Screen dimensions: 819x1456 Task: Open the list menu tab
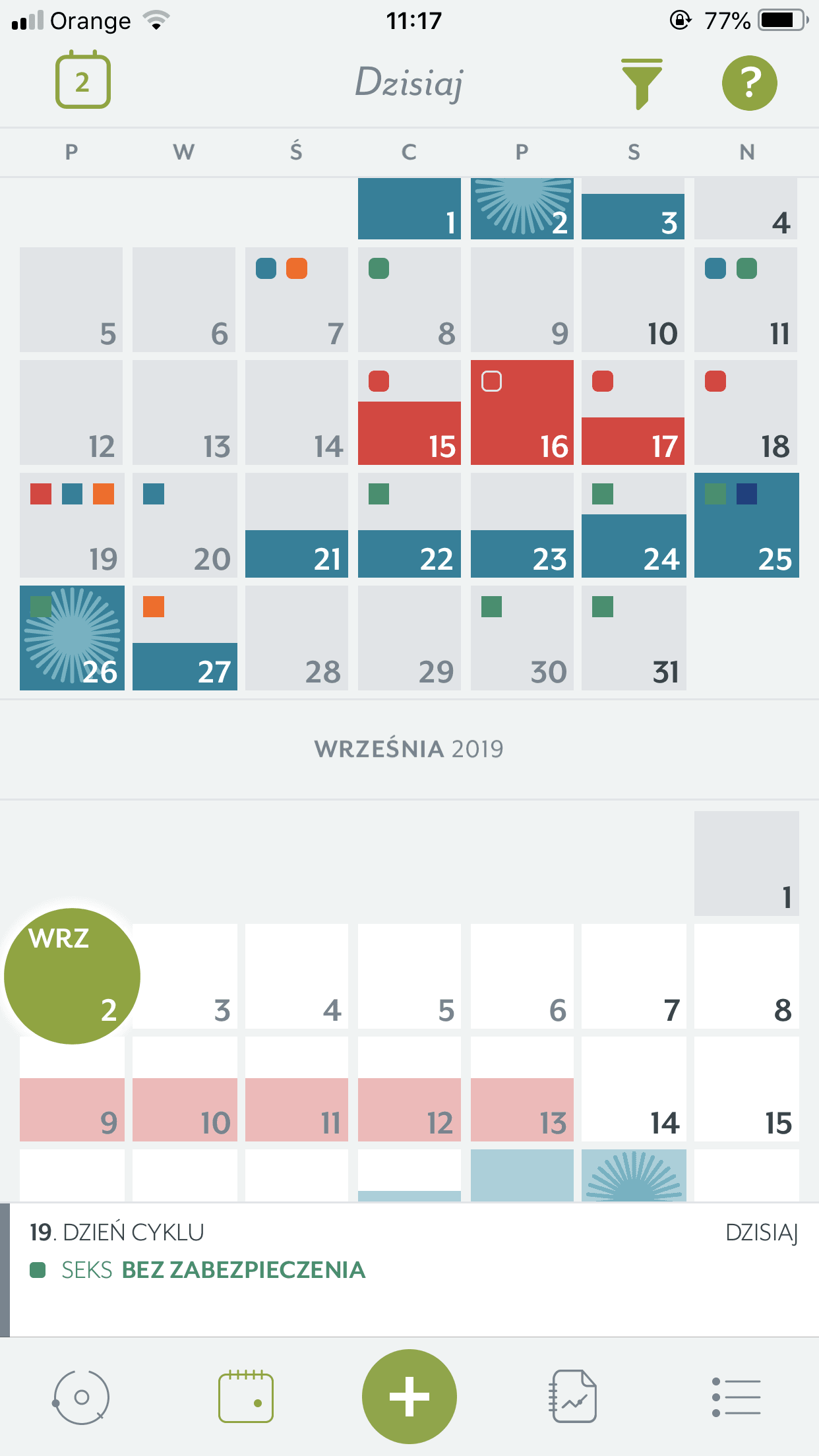(736, 1397)
